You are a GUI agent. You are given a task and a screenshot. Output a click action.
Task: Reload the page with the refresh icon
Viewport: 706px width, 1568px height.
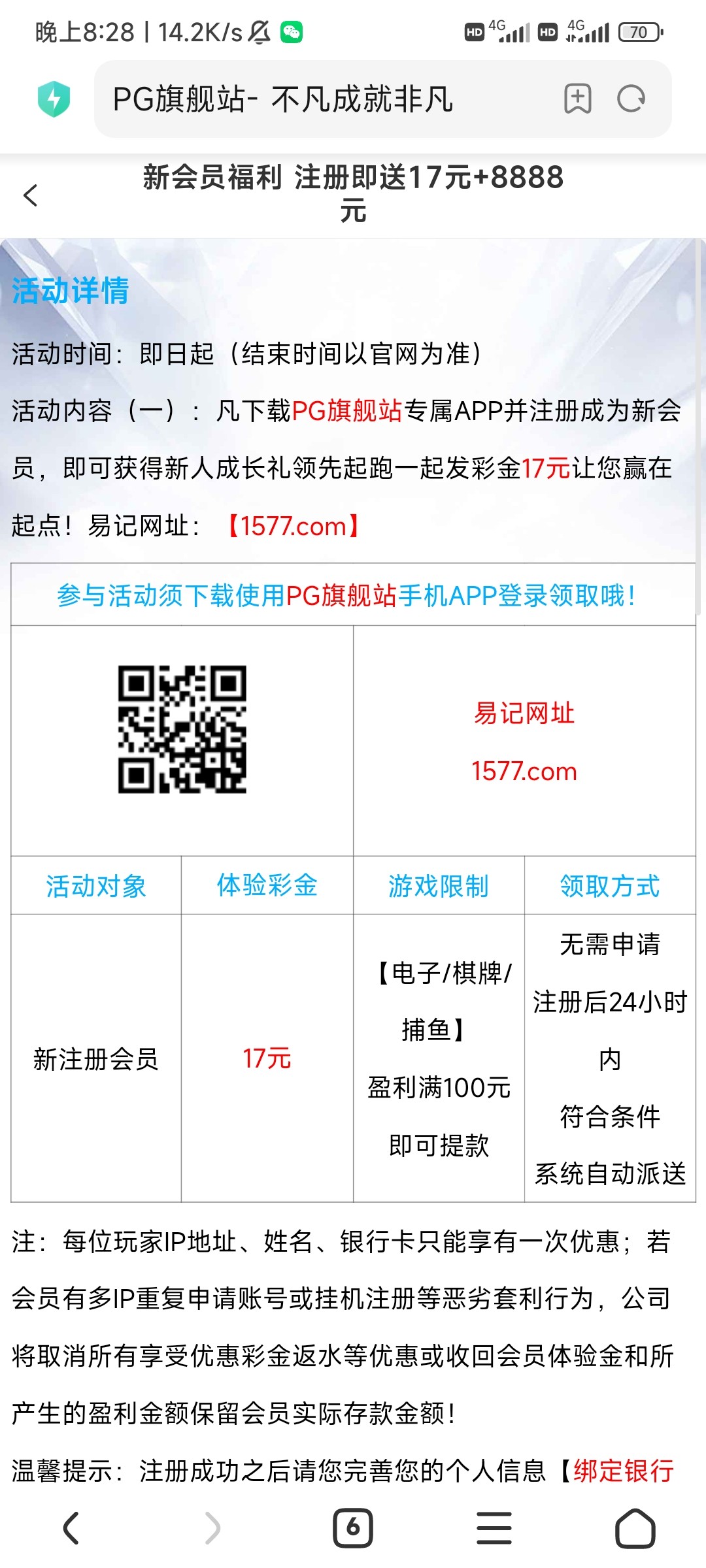pyautogui.click(x=631, y=99)
